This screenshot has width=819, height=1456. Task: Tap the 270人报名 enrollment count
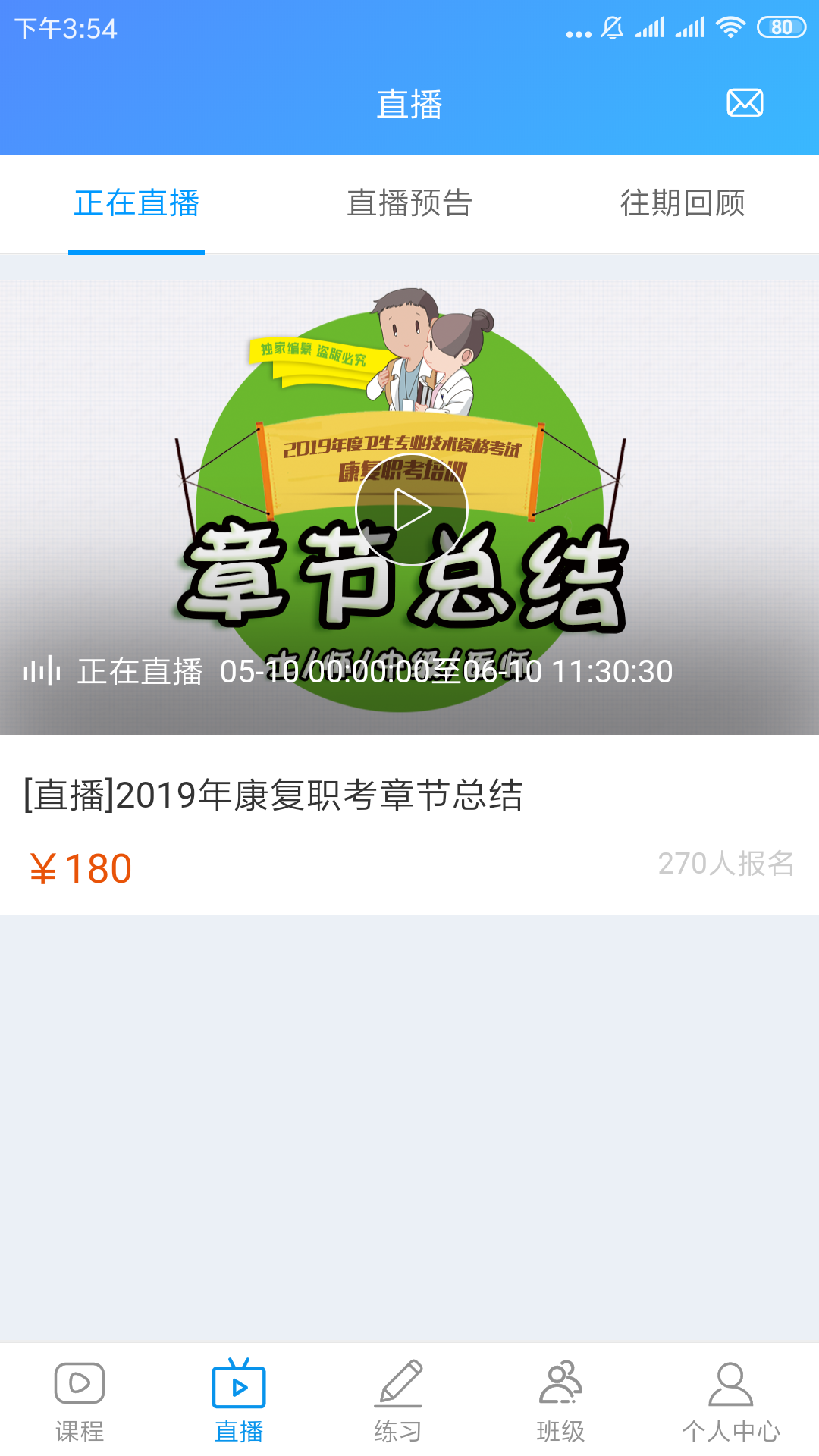coord(726,864)
